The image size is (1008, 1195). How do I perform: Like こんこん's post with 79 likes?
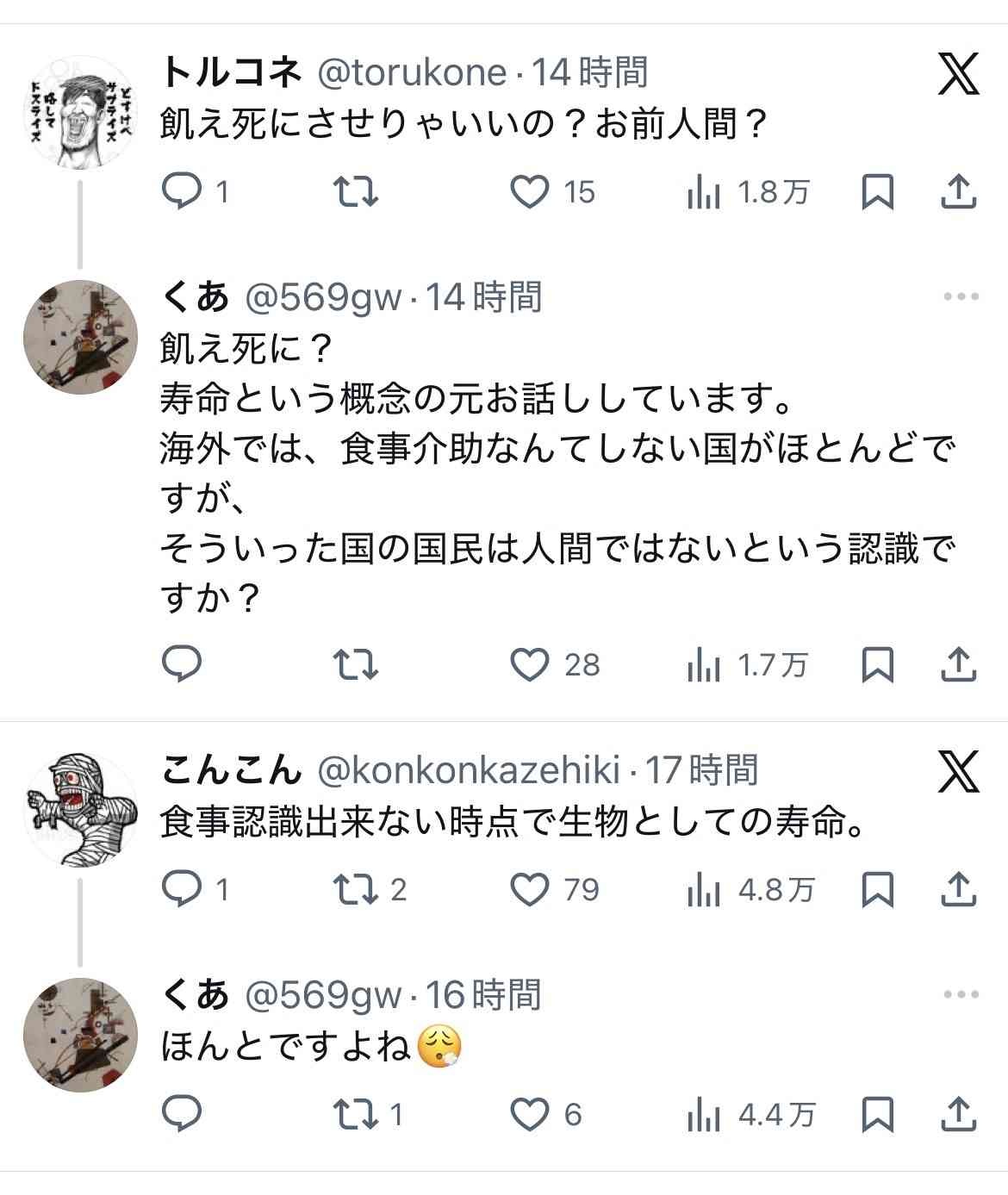(x=530, y=889)
